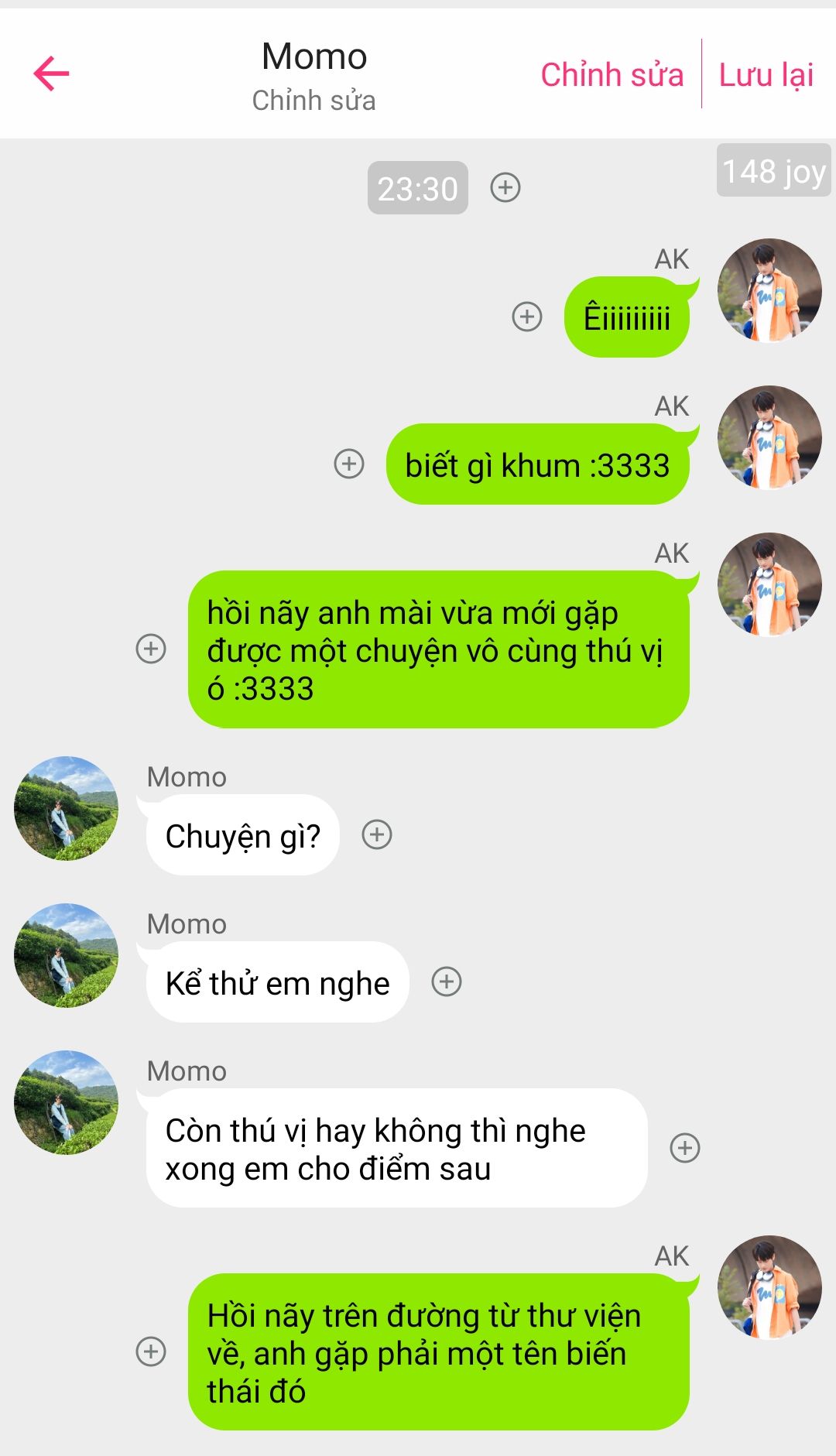Tap plus beside 'hồi nãy anh mài' message

pyautogui.click(x=151, y=649)
